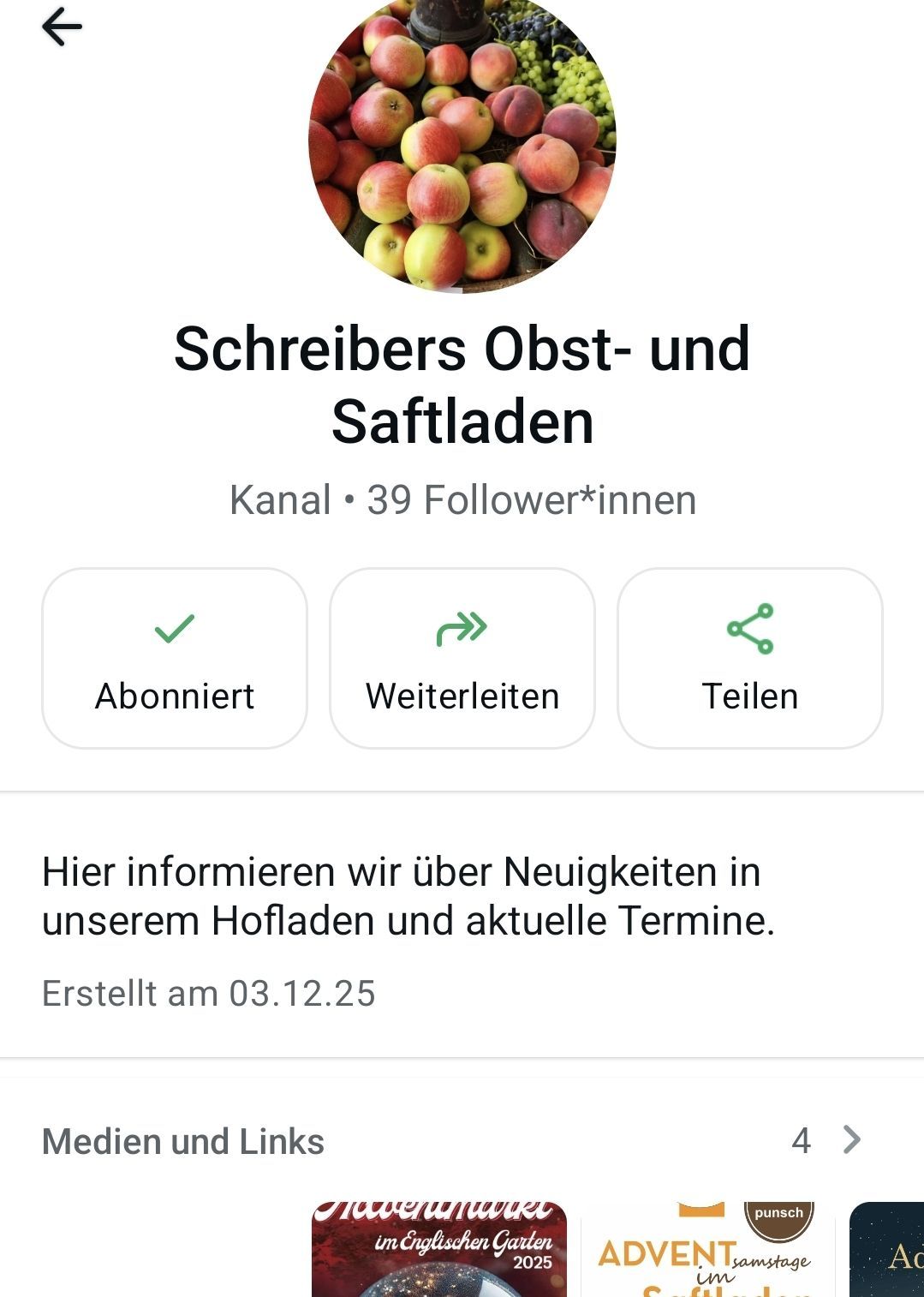The width and height of the screenshot is (924, 1297).
Task: Tap the Erstellt am 03.12.25 date
Action: pos(210,994)
